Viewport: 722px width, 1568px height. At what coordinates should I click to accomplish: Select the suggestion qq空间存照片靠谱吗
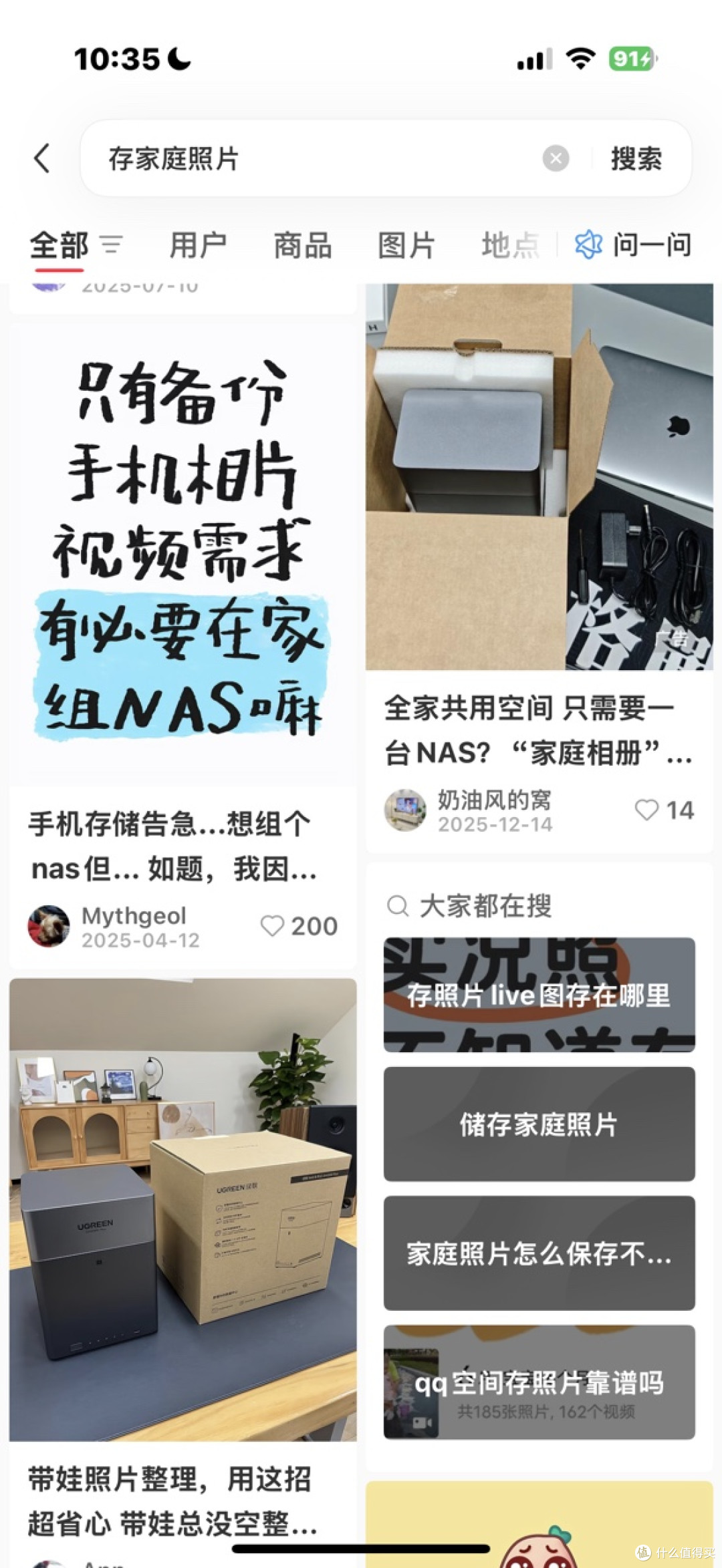tap(539, 1382)
